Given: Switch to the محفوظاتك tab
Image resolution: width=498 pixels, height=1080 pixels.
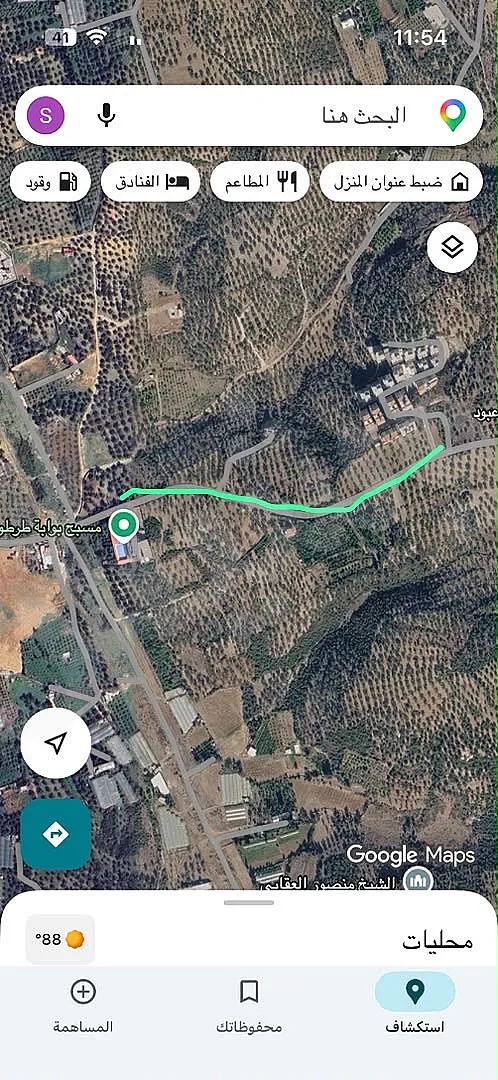Looking at the screenshot, I should pyautogui.click(x=249, y=1007).
